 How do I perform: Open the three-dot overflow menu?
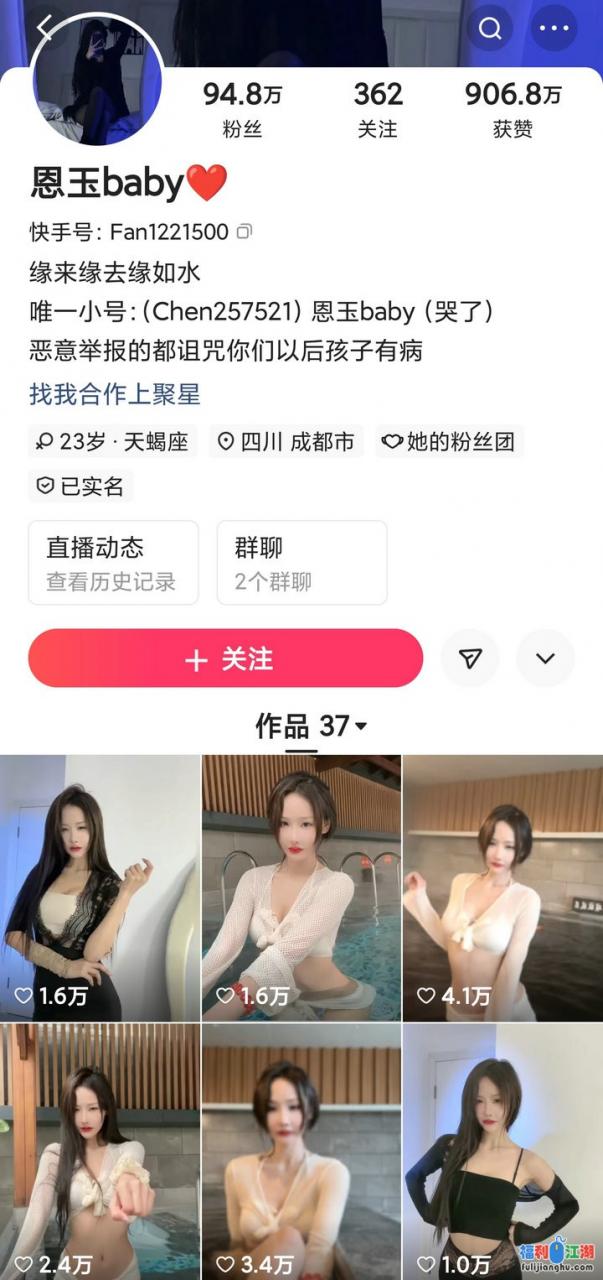click(554, 28)
